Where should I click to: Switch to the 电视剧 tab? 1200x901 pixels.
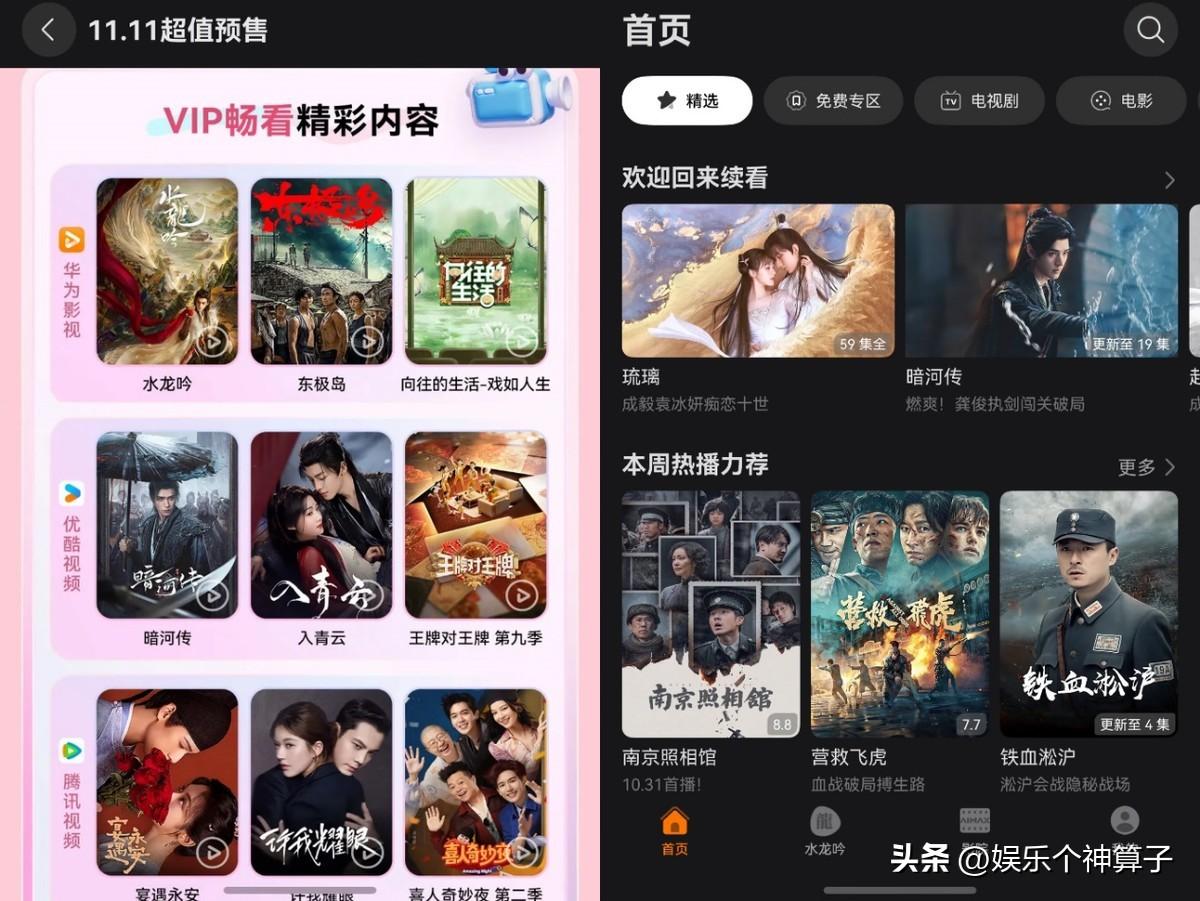979,100
